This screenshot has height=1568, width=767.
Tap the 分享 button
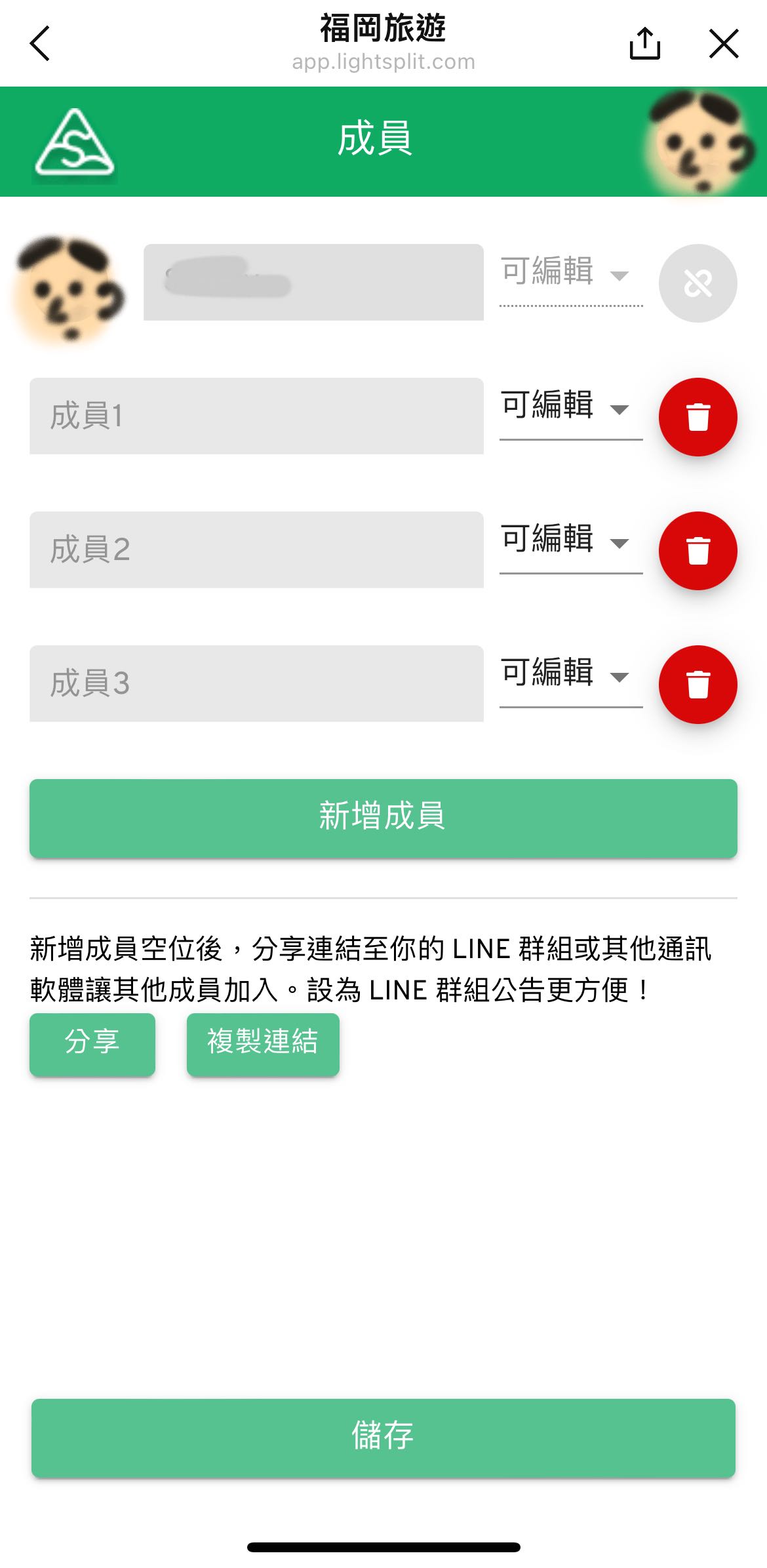pyautogui.click(x=92, y=1044)
